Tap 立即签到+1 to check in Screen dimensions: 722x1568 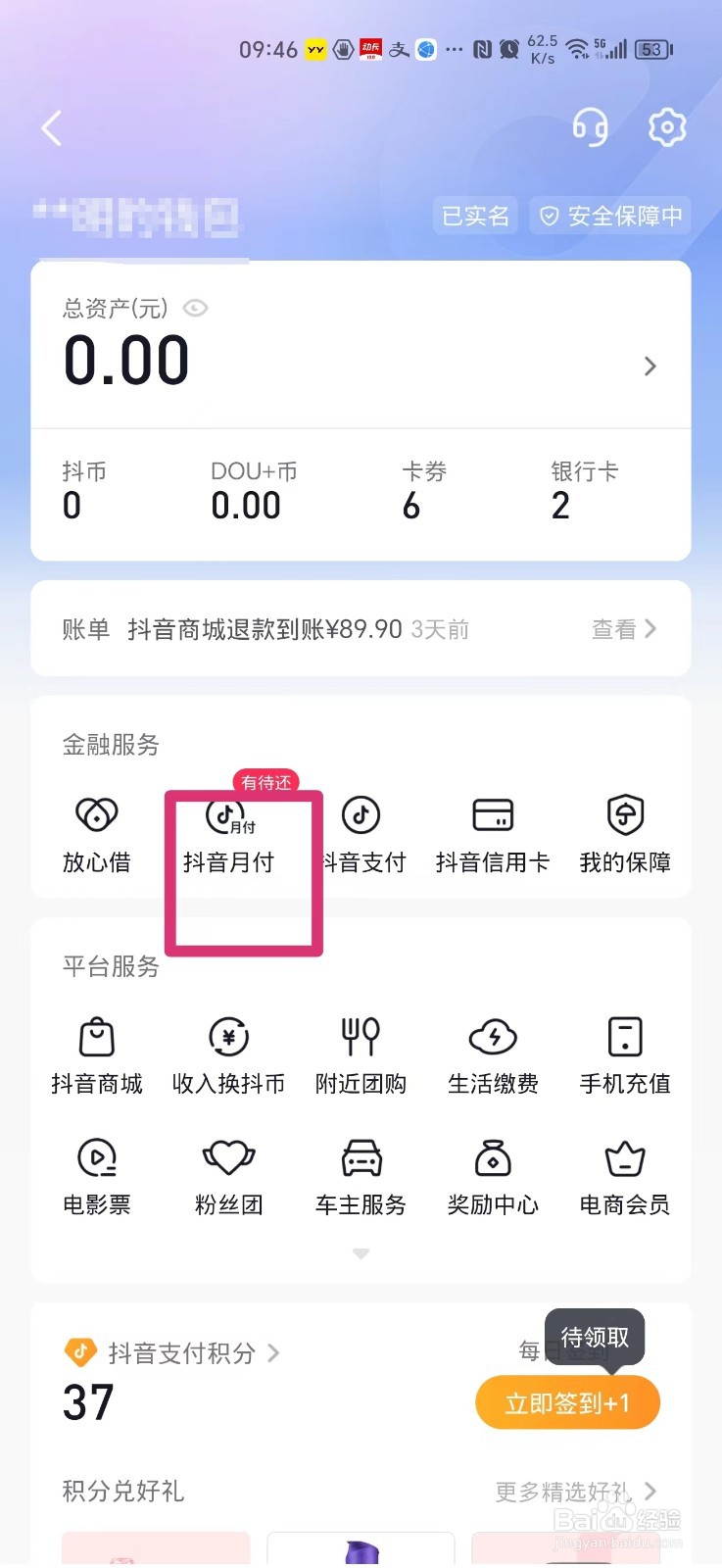click(x=567, y=1402)
